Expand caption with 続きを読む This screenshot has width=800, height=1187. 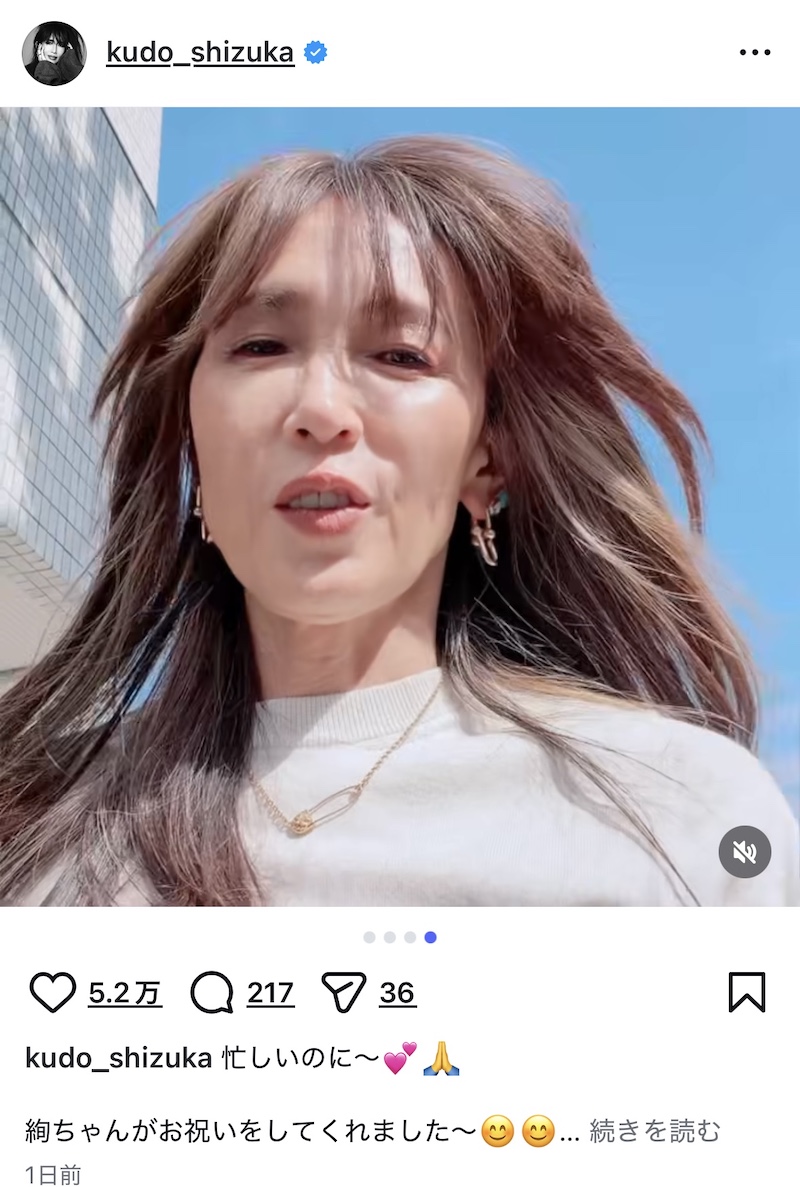655,1131
